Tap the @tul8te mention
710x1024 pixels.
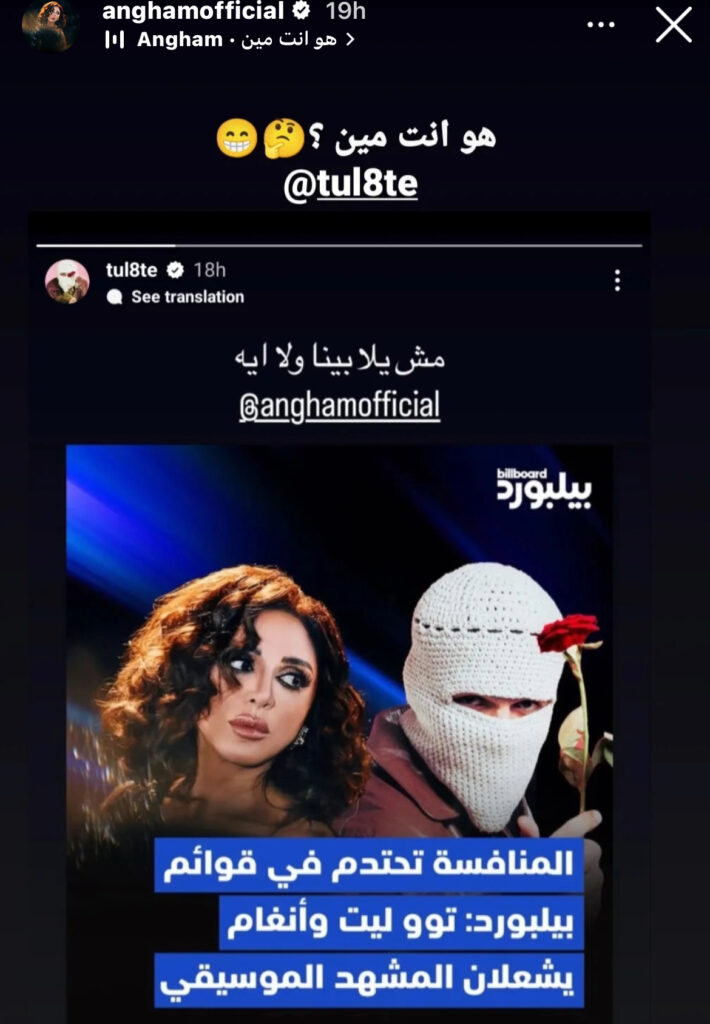point(350,185)
